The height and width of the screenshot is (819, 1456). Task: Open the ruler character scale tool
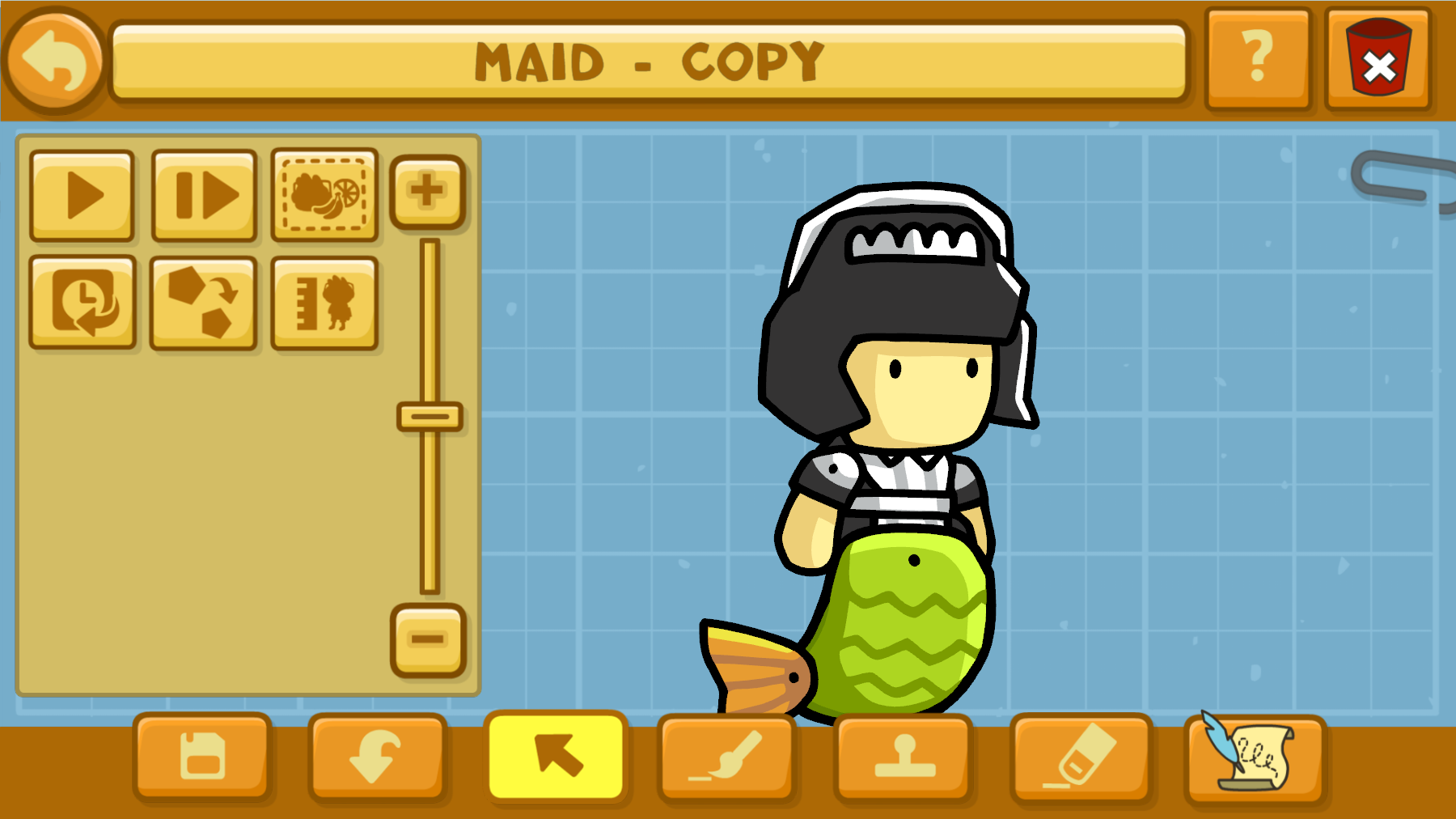(325, 303)
